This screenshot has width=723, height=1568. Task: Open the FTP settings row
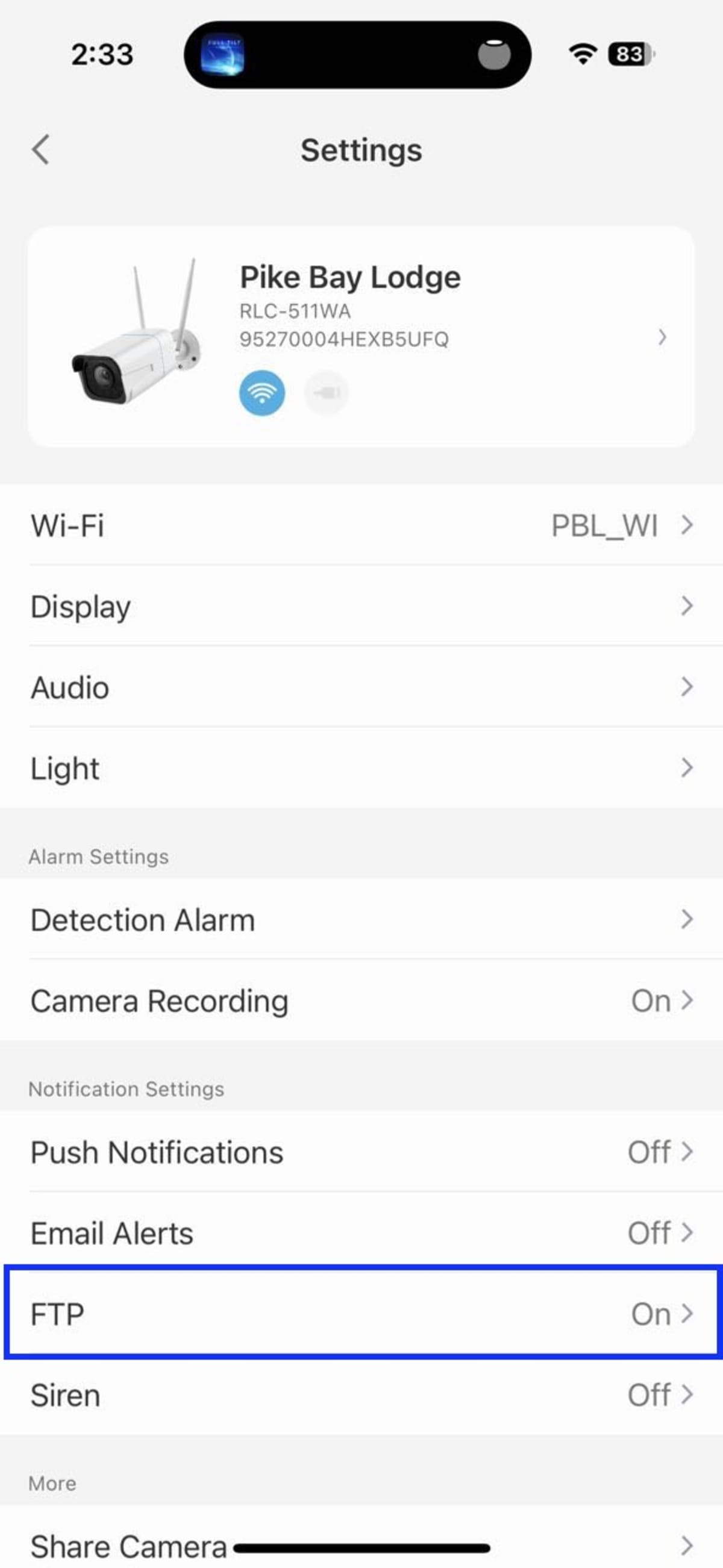(x=361, y=1314)
